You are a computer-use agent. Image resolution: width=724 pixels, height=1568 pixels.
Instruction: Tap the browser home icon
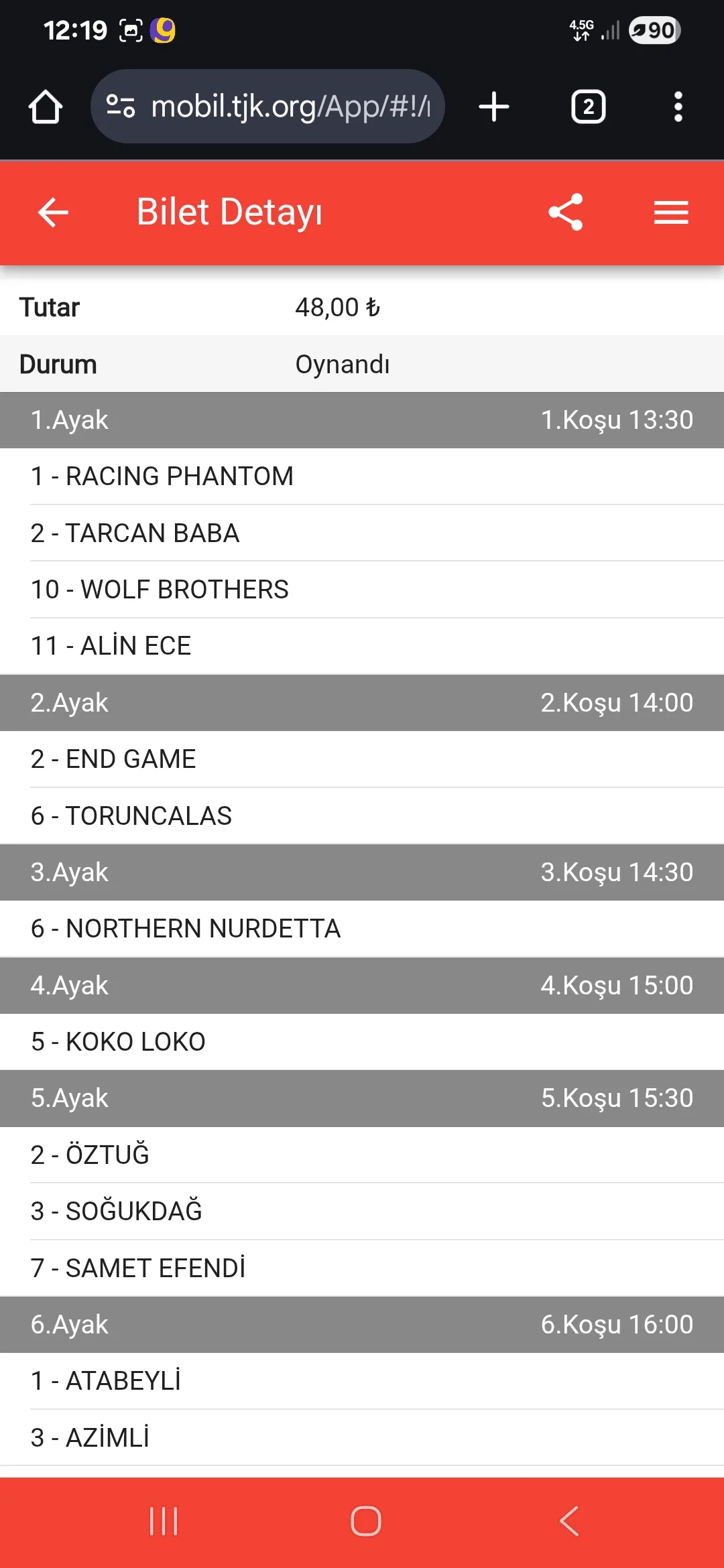46,107
